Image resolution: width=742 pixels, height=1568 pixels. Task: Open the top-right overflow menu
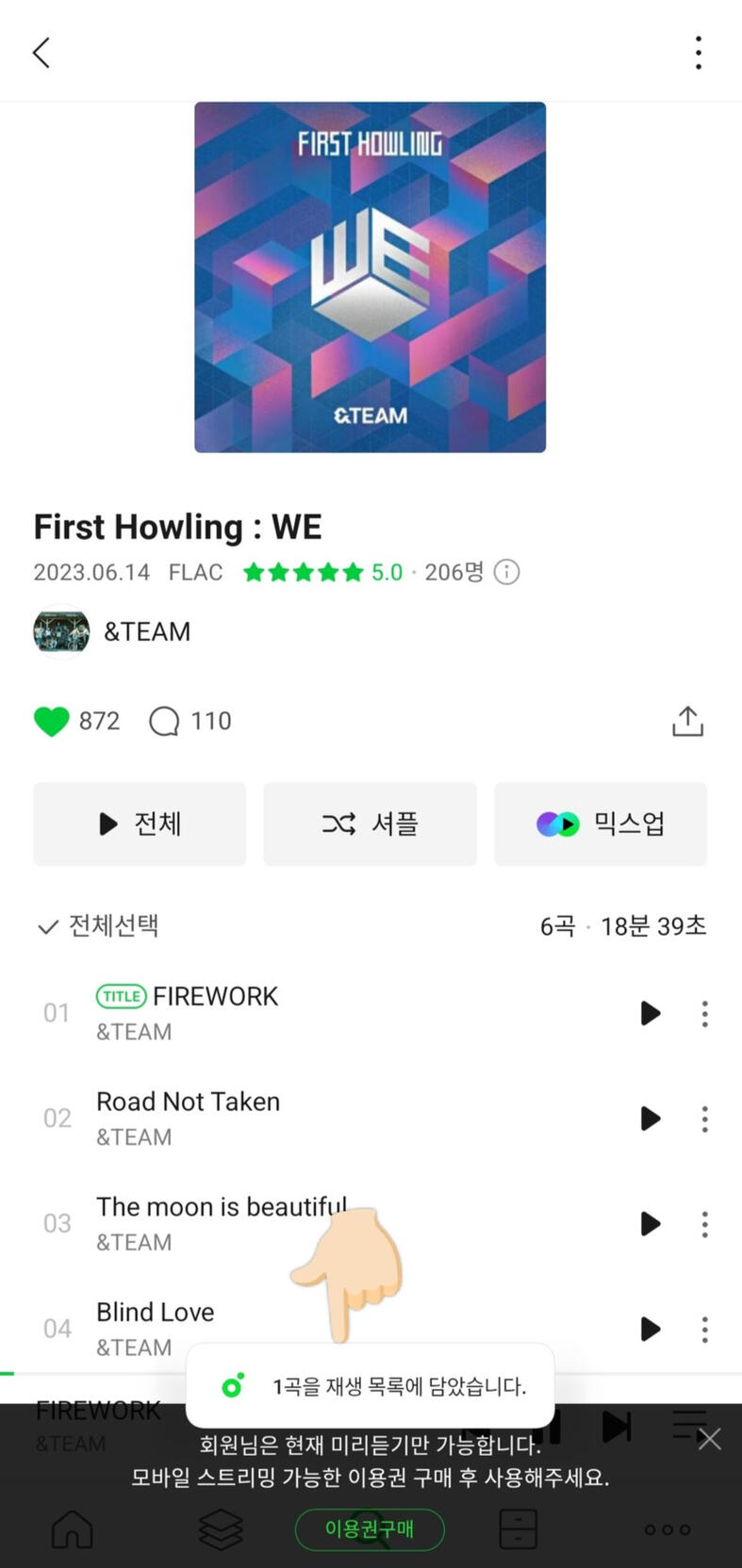(699, 53)
